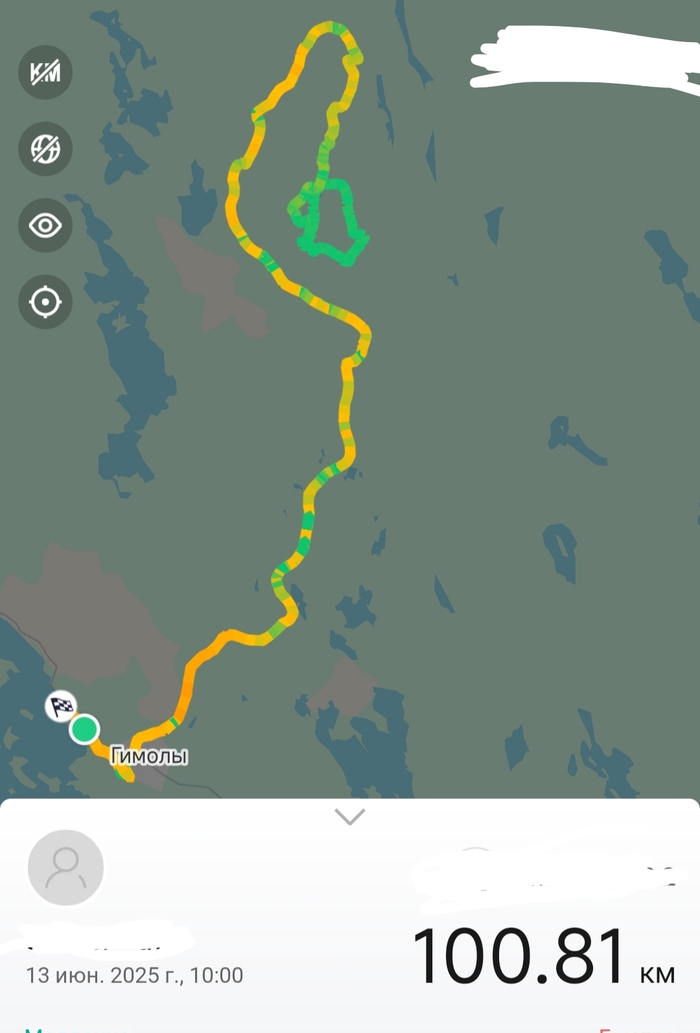Open the user profile avatar

tap(66, 867)
